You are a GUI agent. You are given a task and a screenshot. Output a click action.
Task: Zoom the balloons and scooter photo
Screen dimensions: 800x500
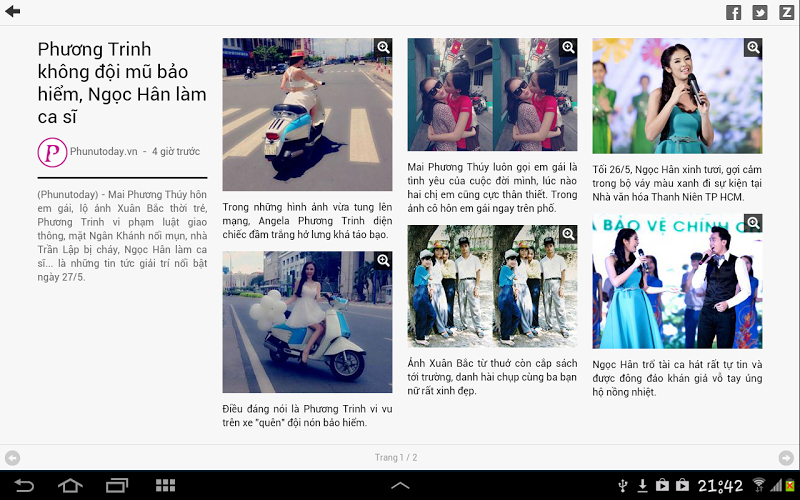point(382,261)
